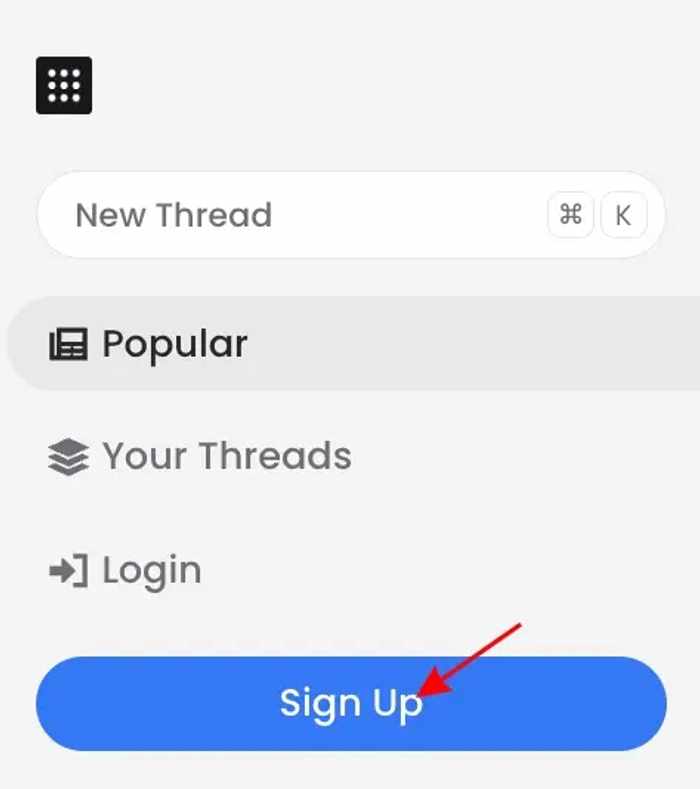Go to Your Threads

click(x=226, y=456)
